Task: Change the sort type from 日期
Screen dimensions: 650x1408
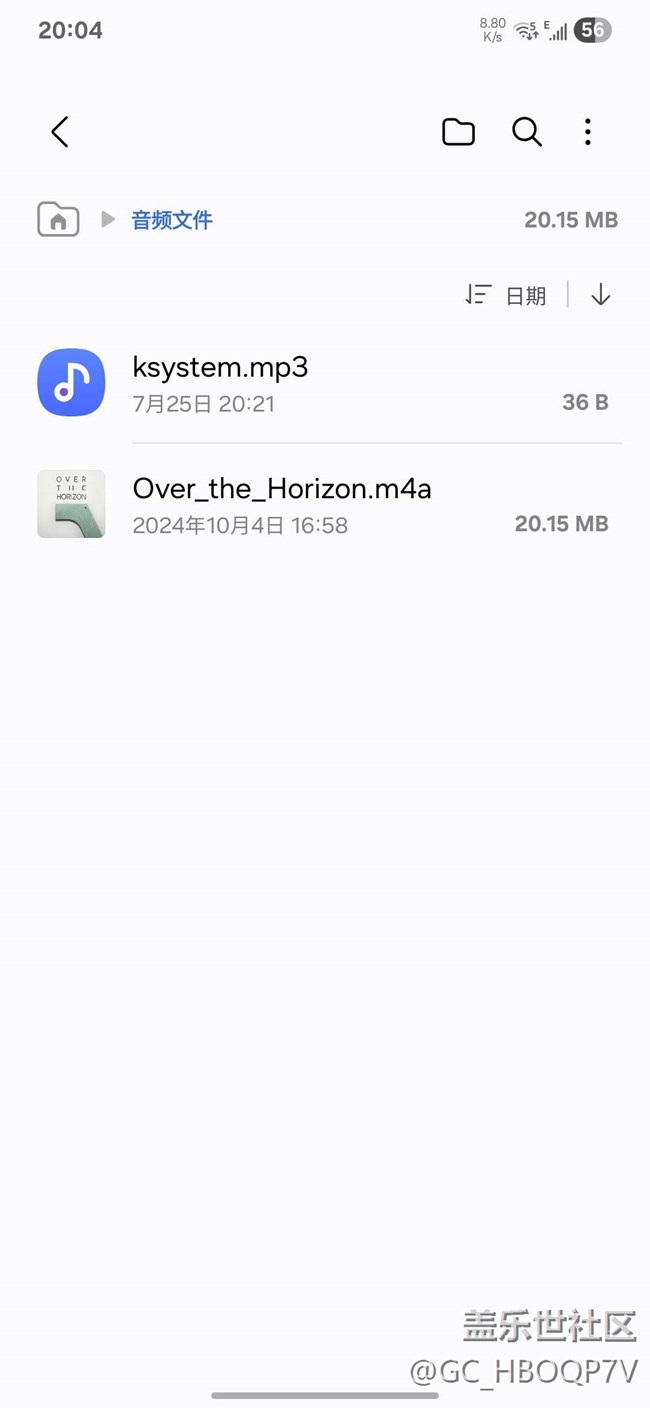Action: [x=506, y=295]
